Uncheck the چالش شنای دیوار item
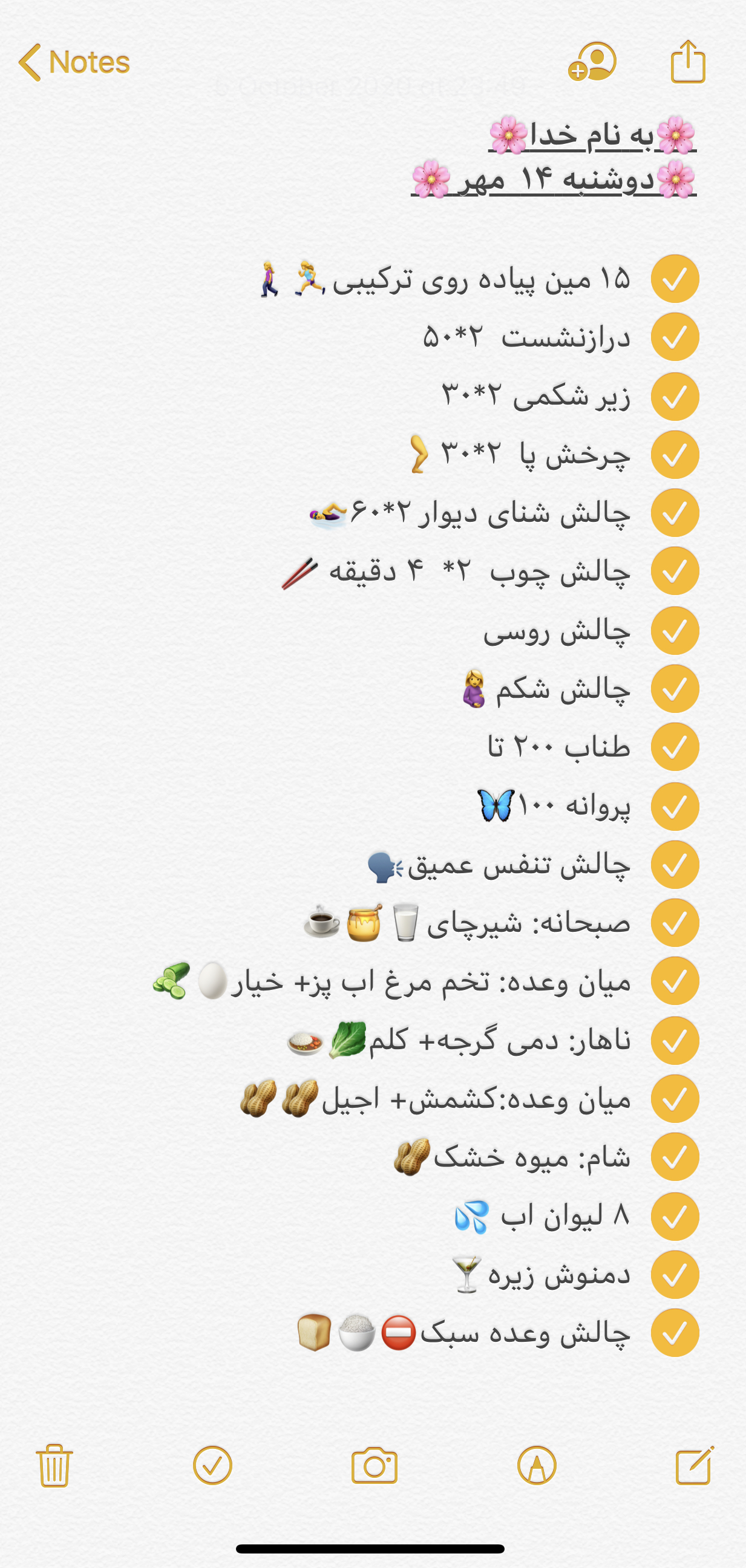Screen dimensions: 746x1568 click(675, 513)
